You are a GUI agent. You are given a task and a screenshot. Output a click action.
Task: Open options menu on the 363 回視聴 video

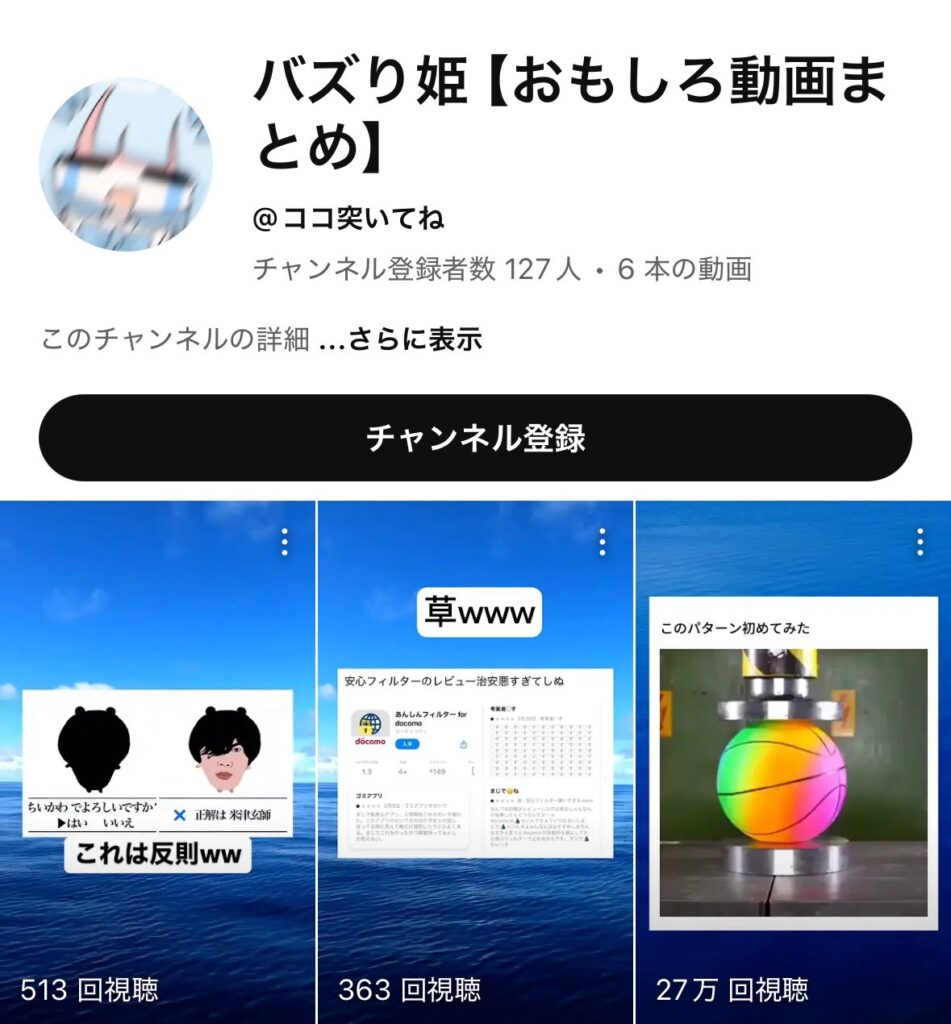[x=602, y=543]
